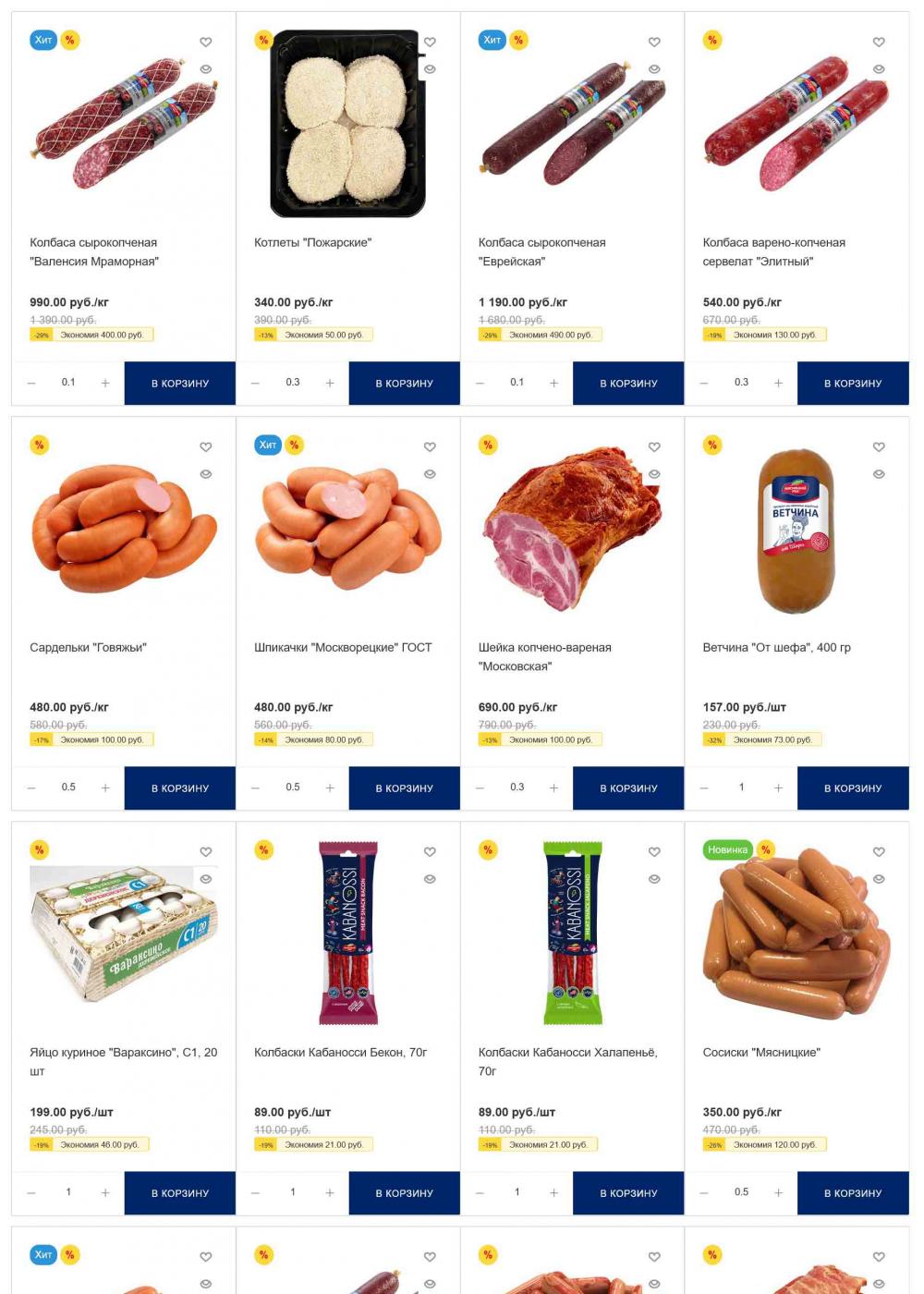Favorite the Котлеты "Пожарские" heart icon
This screenshot has width=924, height=1294.
click(x=430, y=42)
